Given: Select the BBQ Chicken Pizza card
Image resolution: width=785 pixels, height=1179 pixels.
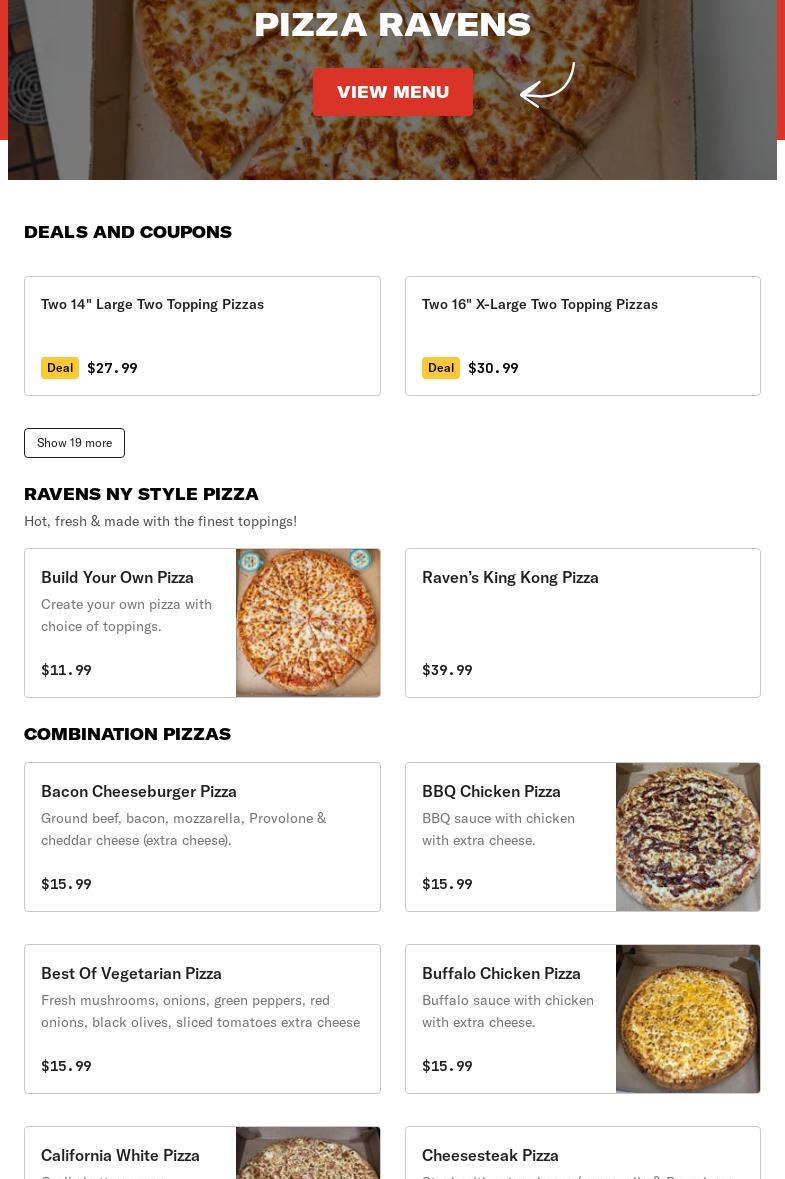Looking at the screenshot, I should tap(582, 836).
